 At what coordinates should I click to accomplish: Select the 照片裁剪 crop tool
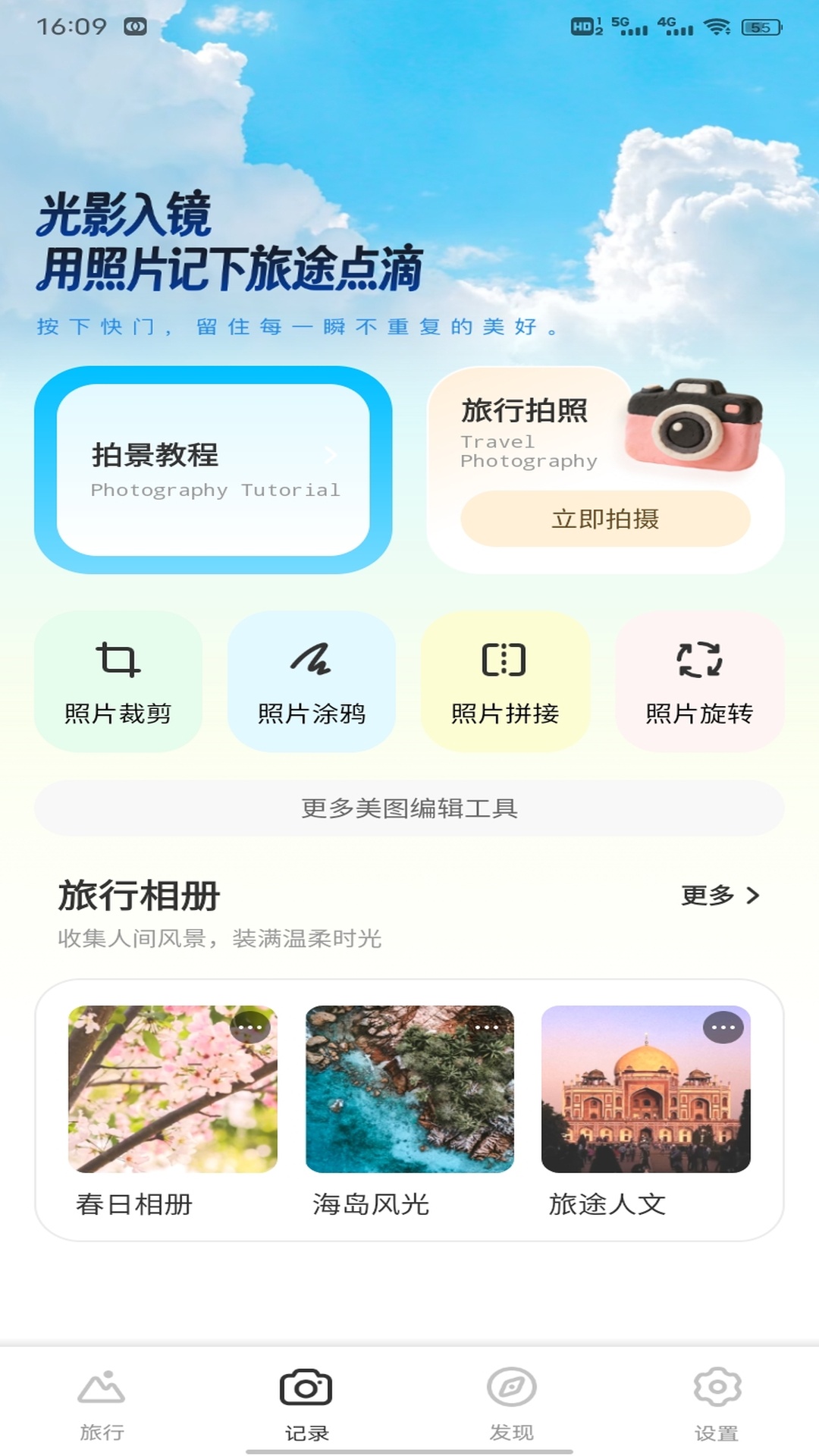pyautogui.click(x=119, y=681)
